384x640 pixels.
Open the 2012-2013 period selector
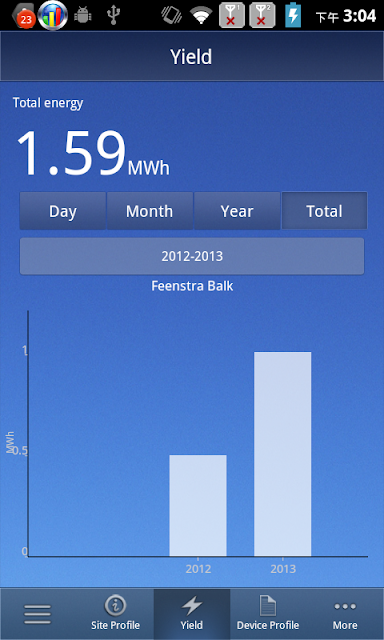click(192, 256)
